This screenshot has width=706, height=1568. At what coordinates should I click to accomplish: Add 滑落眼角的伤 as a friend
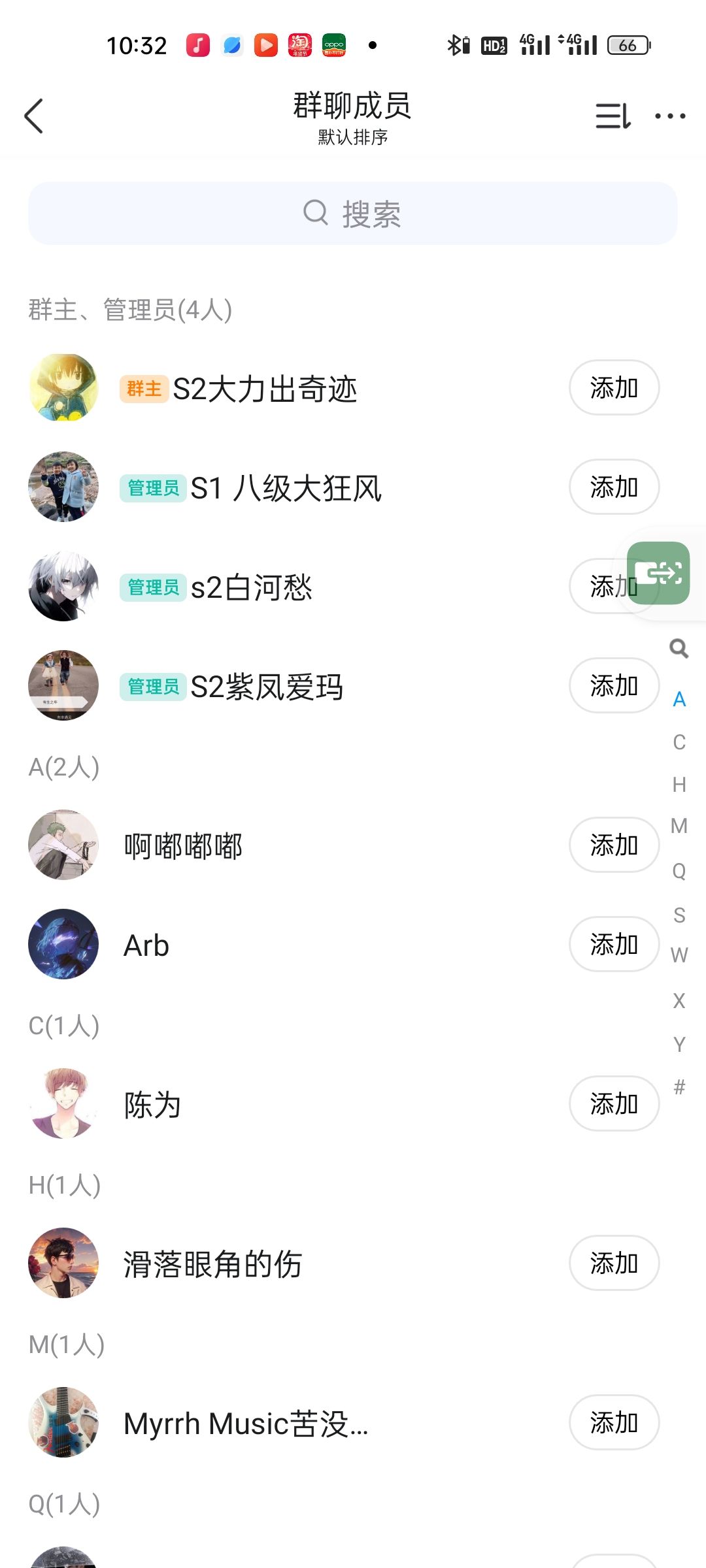click(x=614, y=1264)
